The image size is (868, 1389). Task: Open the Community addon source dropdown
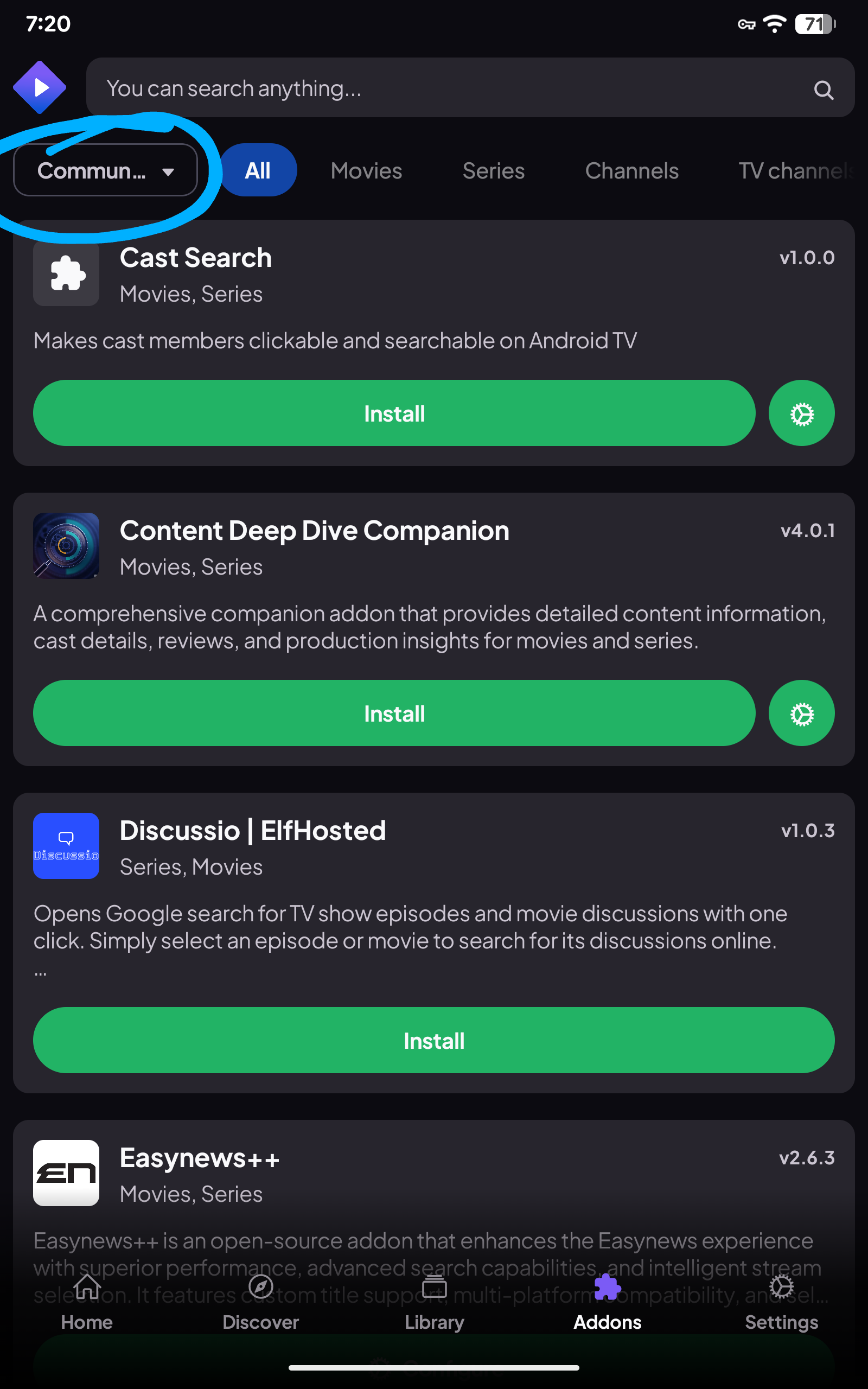pos(105,170)
